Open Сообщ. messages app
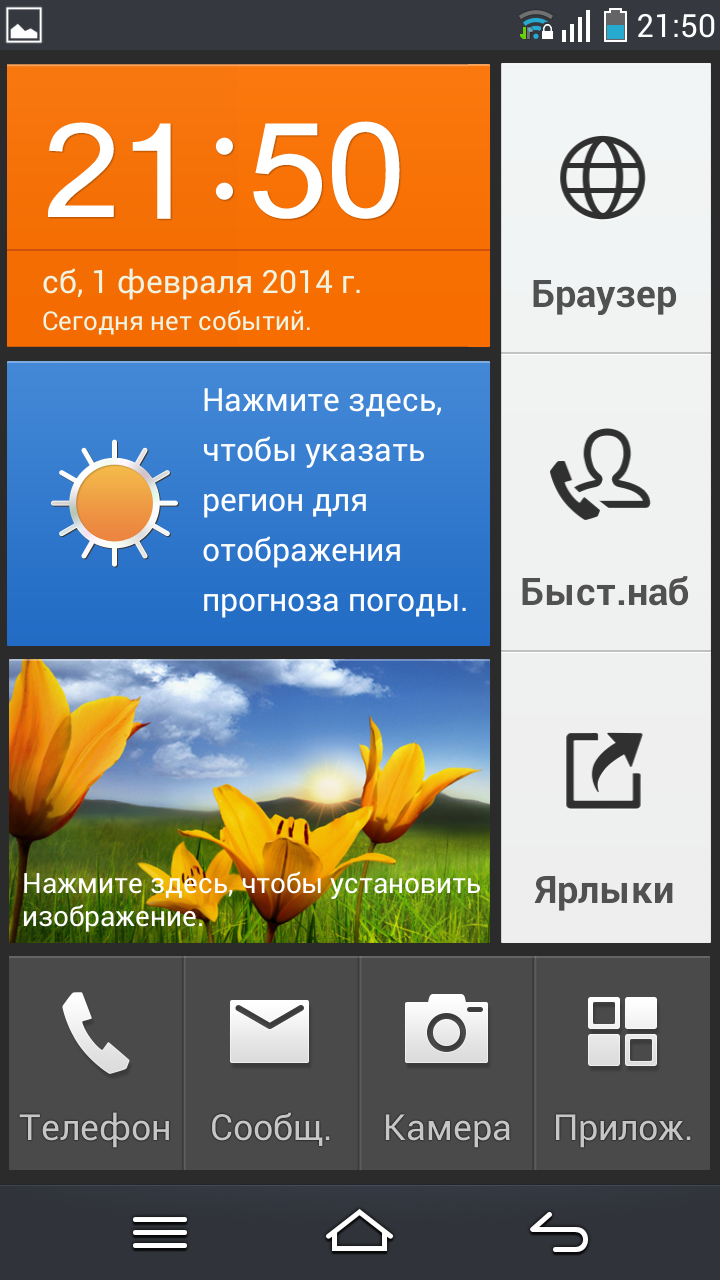The height and width of the screenshot is (1280, 720). coord(270,1064)
